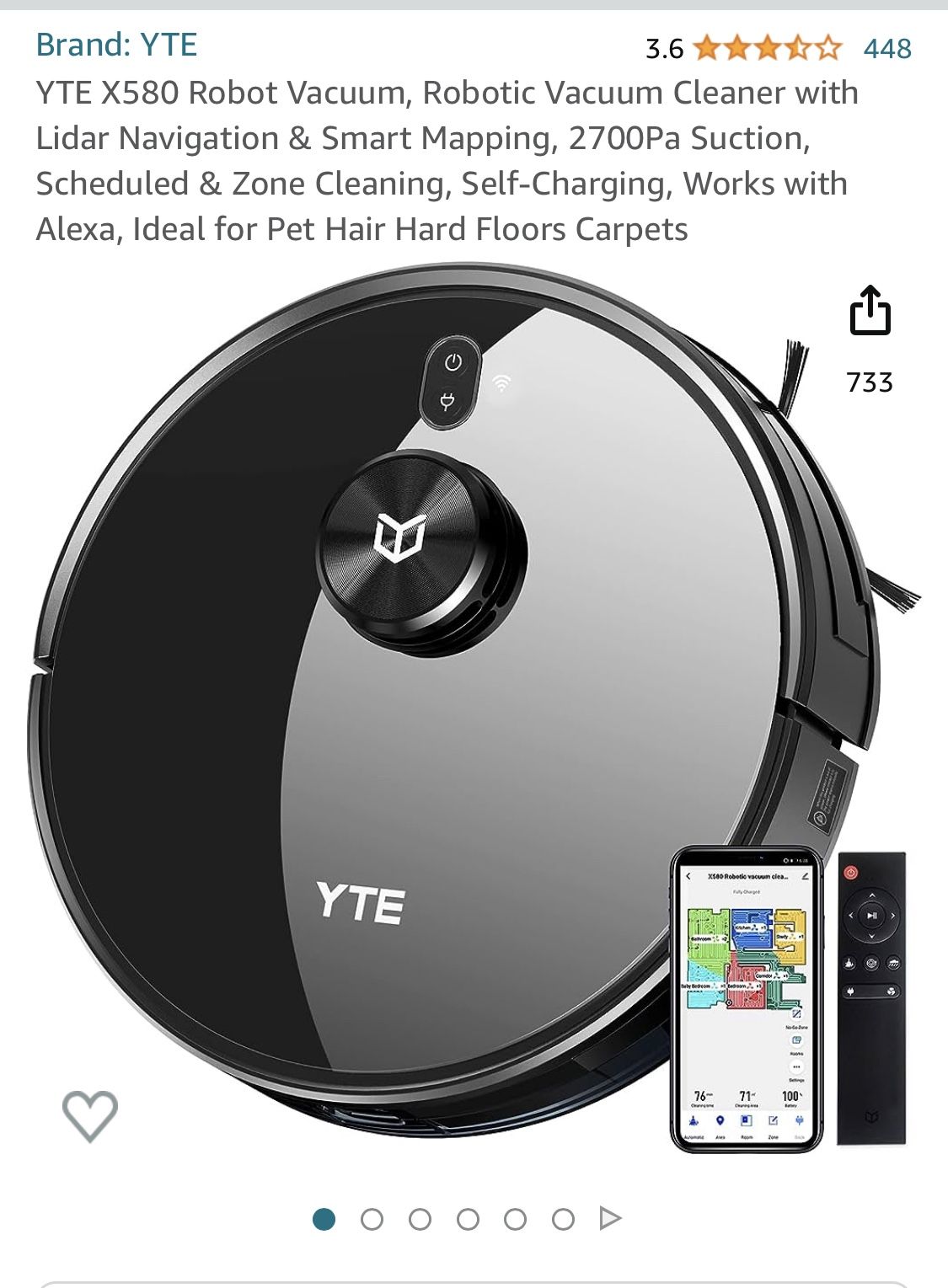
Task: Click the play/pause button on the remote
Action: (872, 916)
